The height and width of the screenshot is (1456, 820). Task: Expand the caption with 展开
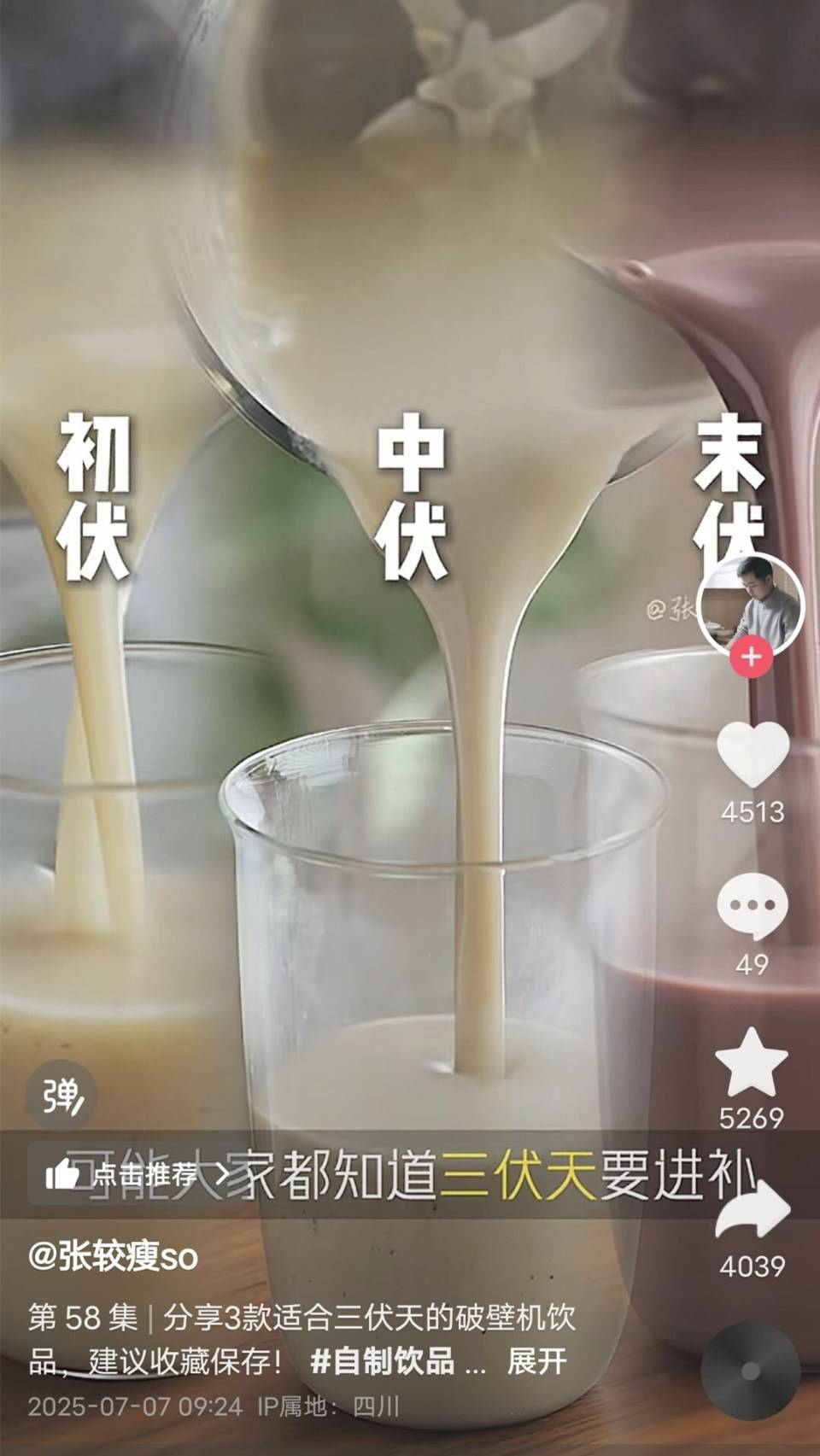[x=536, y=1361]
